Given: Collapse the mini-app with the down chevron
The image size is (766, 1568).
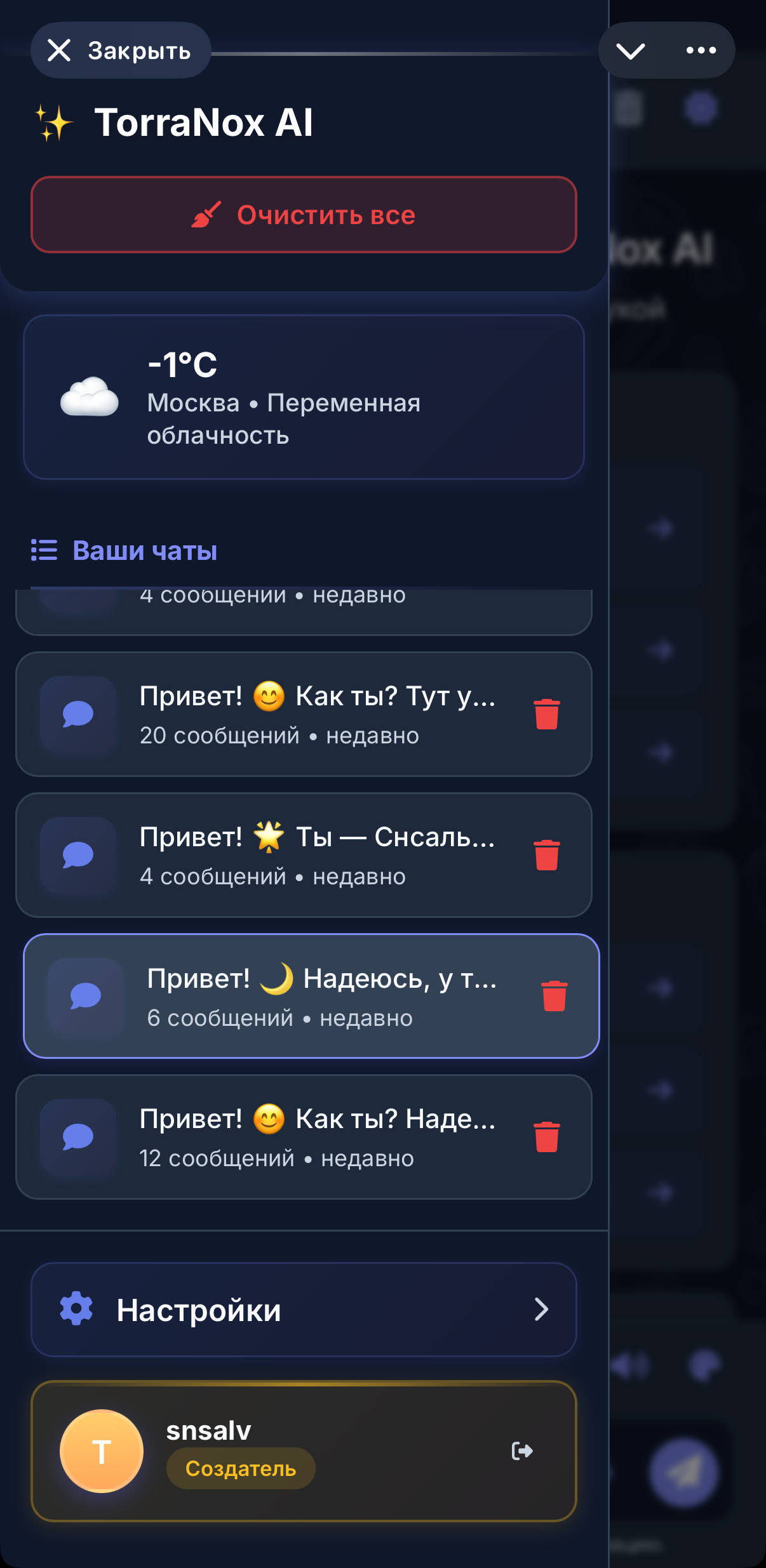Looking at the screenshot, I should pyautogui.click(x=631, y=50).
